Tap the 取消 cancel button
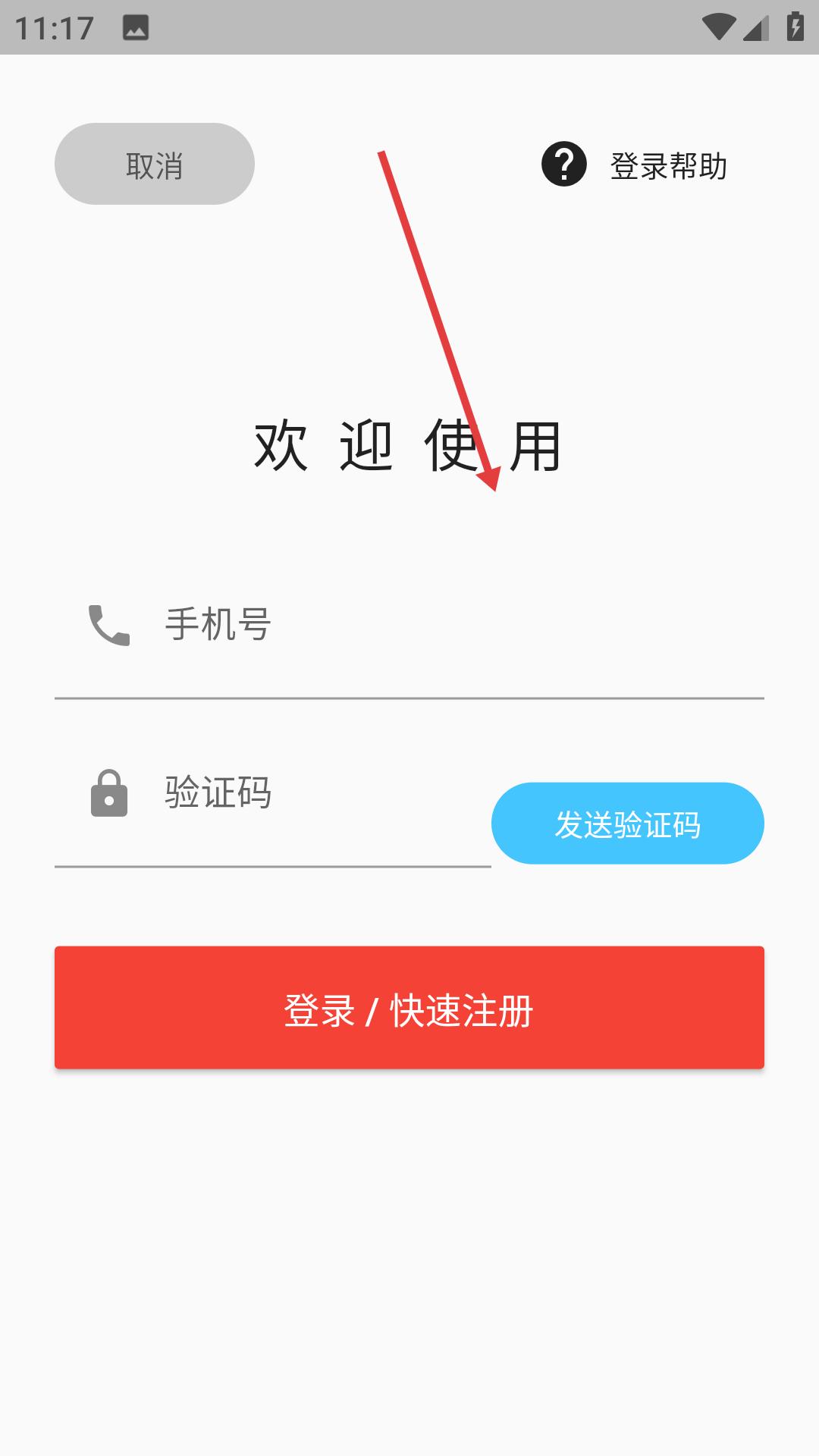This screenshot has width=819, height=1456. click(x=154, y=164)
